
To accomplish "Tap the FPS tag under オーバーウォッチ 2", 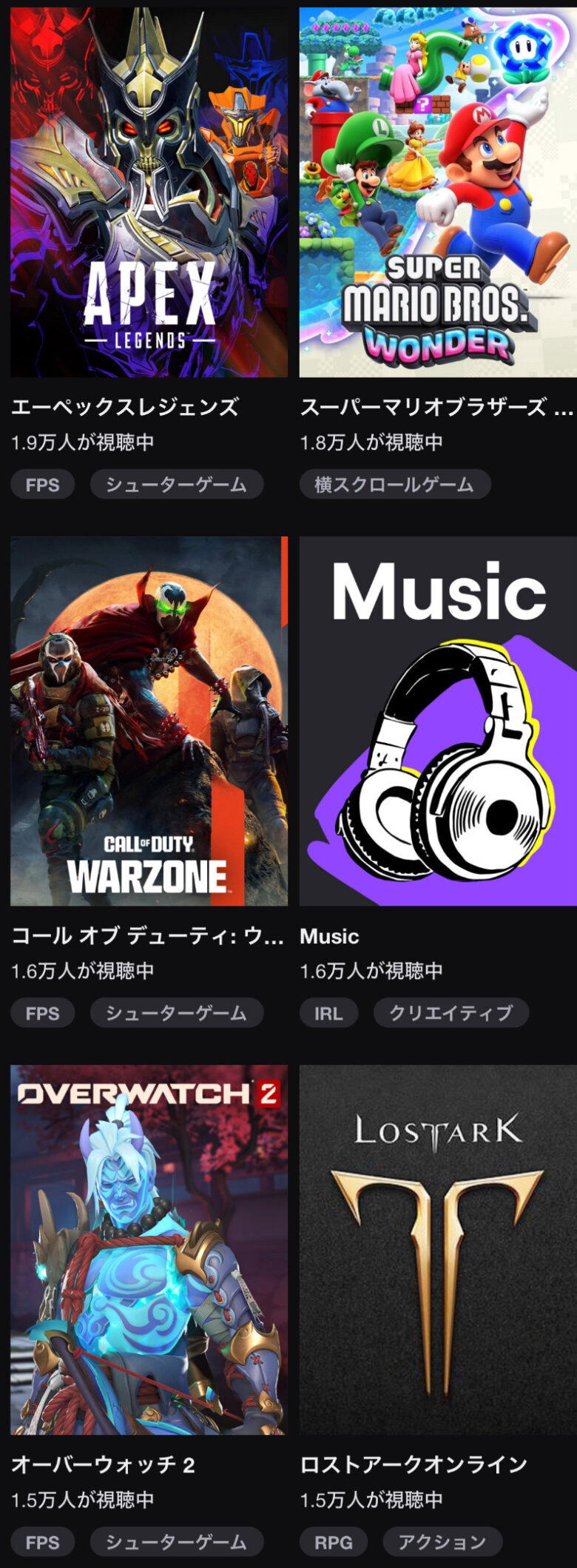I will [x=42, y=1542].
